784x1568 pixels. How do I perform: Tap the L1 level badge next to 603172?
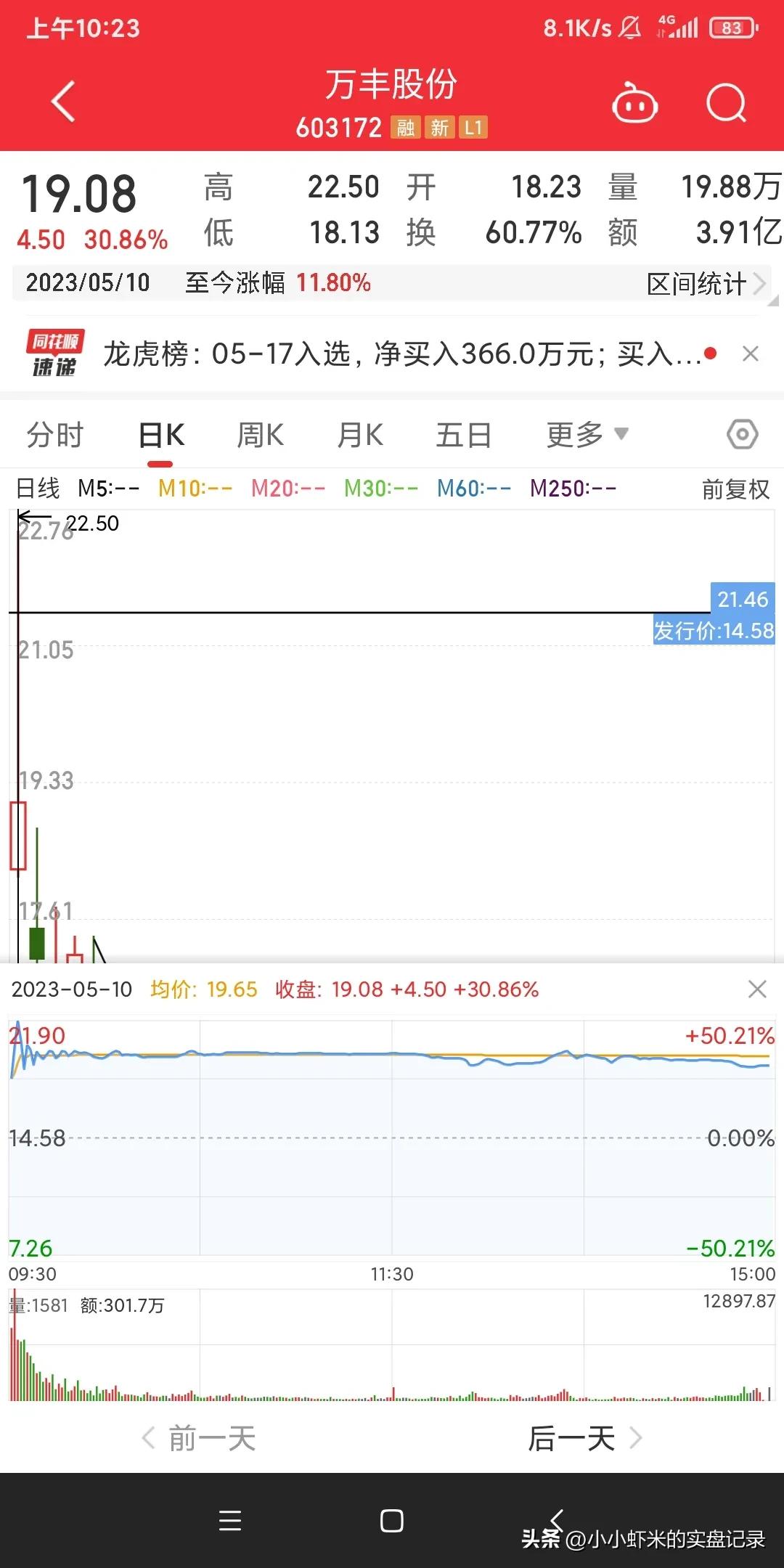pos(473,128)
